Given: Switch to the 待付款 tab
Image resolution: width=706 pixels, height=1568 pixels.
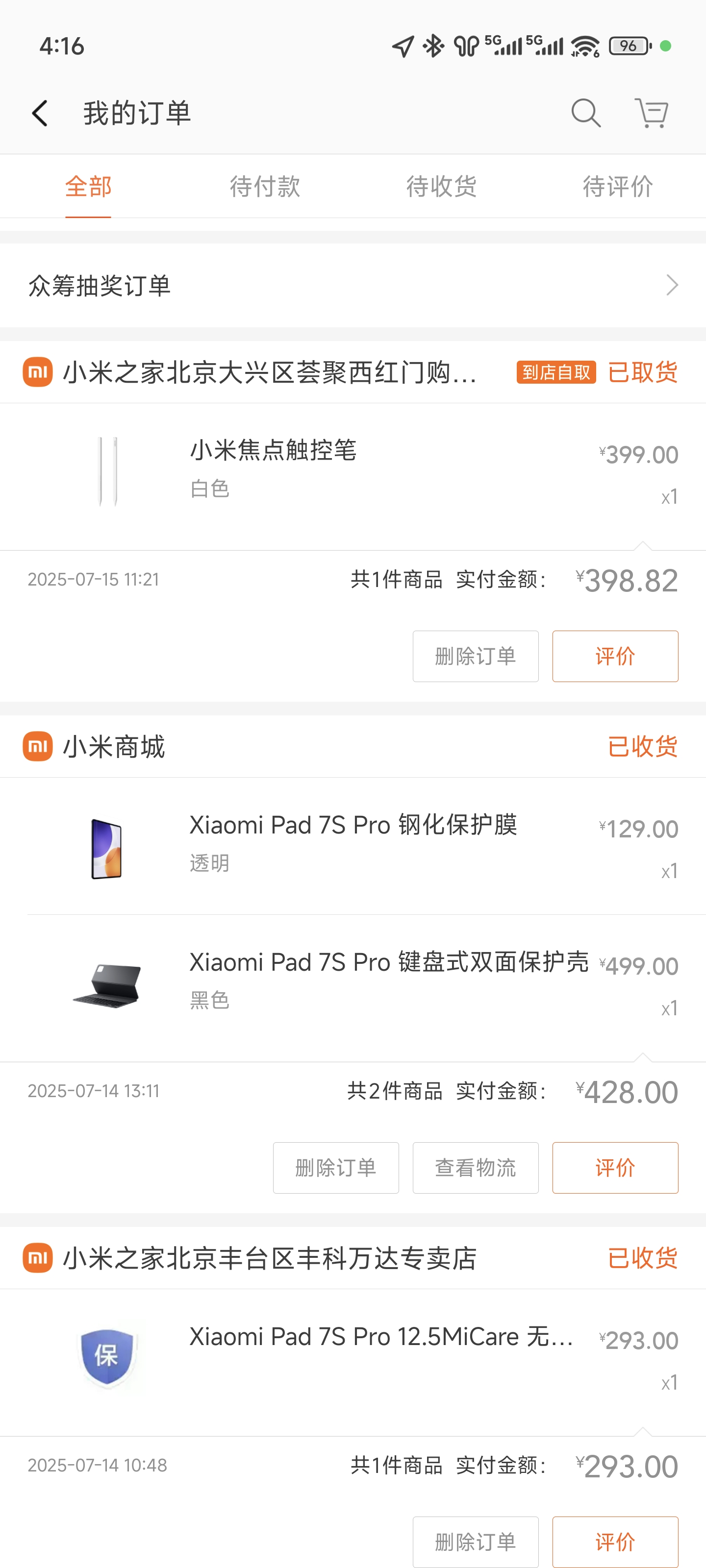Looking at the screenshot, I should [x=264, y=186].
